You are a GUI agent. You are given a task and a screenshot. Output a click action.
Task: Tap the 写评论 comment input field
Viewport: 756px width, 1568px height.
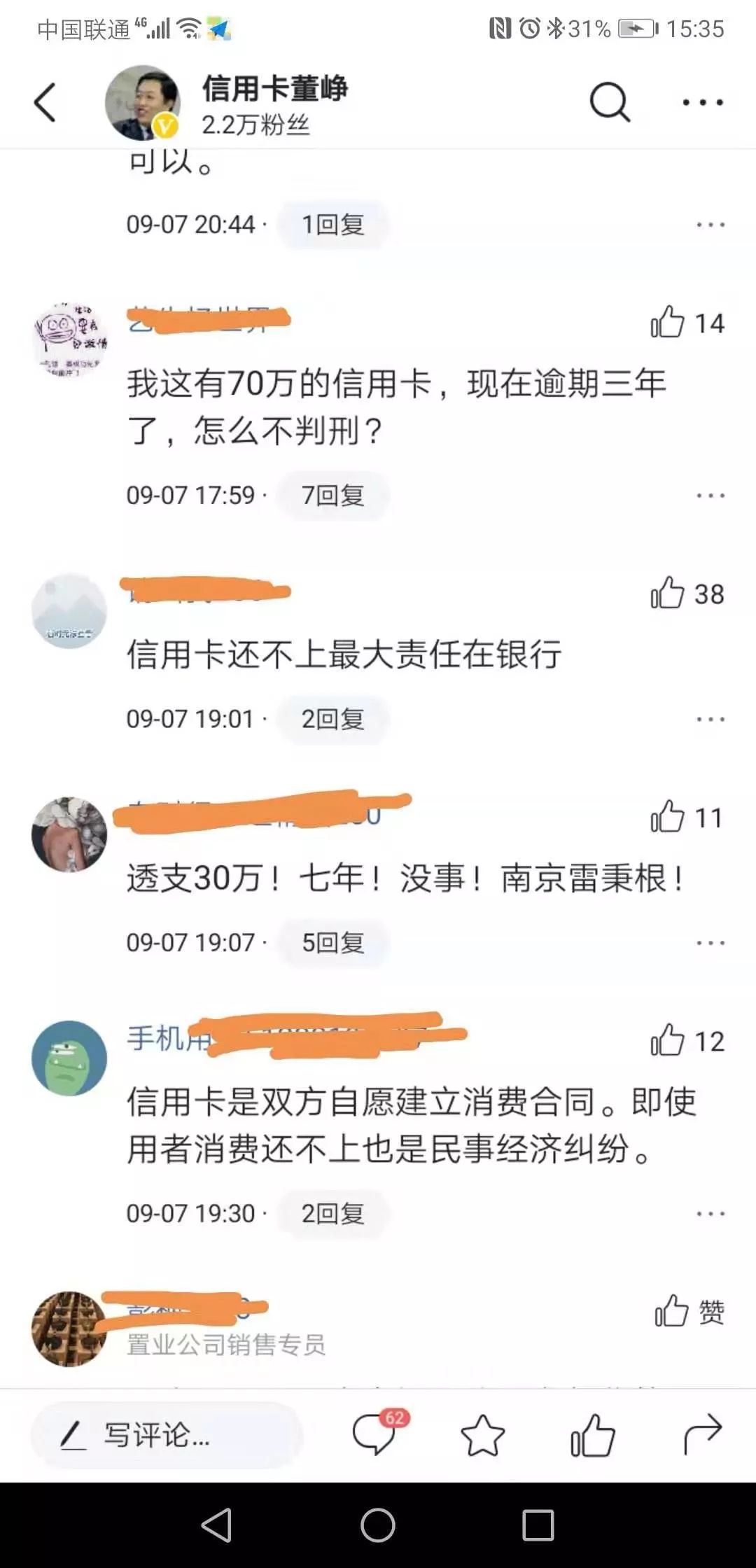[167, 1435]
